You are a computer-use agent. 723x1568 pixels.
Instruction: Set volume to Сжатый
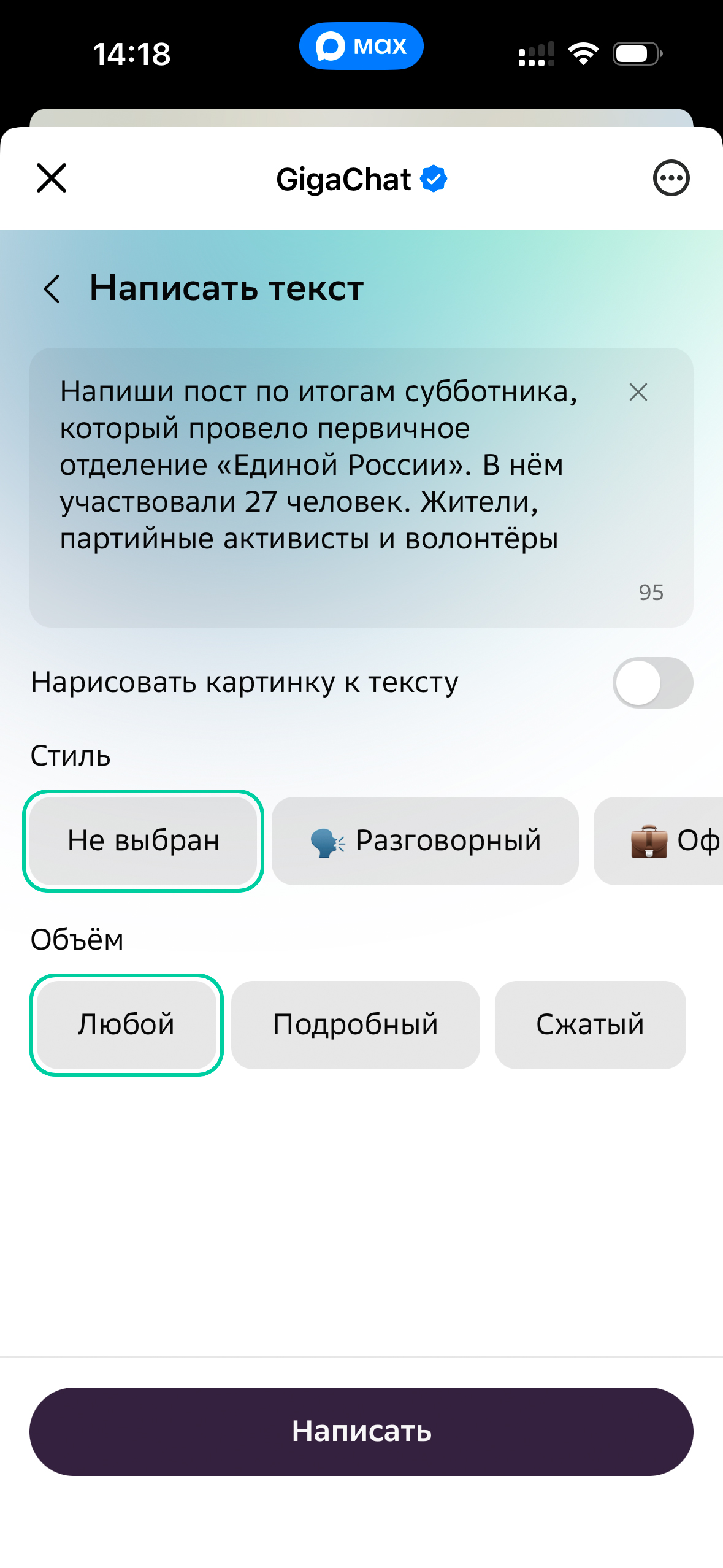click(x=590, y=1024)
